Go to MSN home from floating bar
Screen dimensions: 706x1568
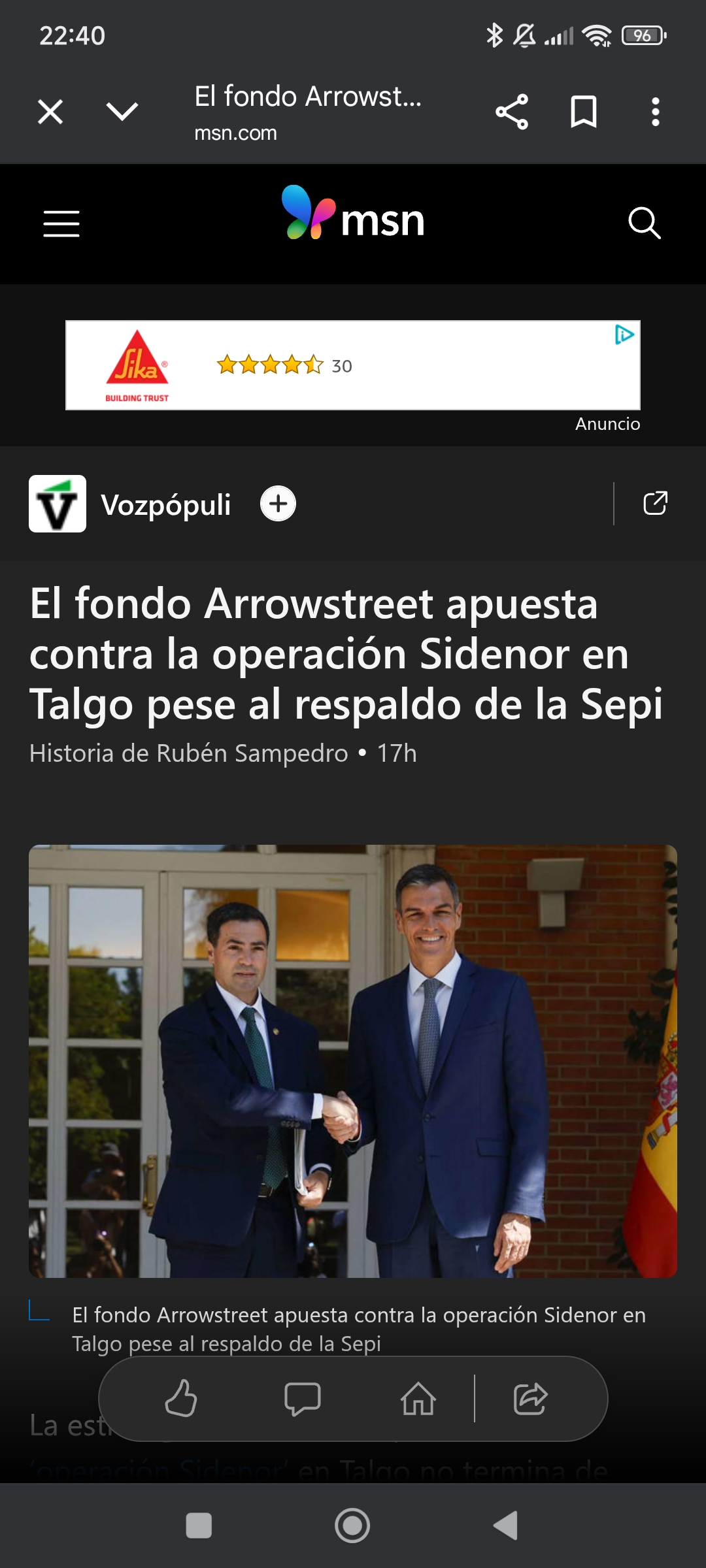click(x=418, y=1399)
